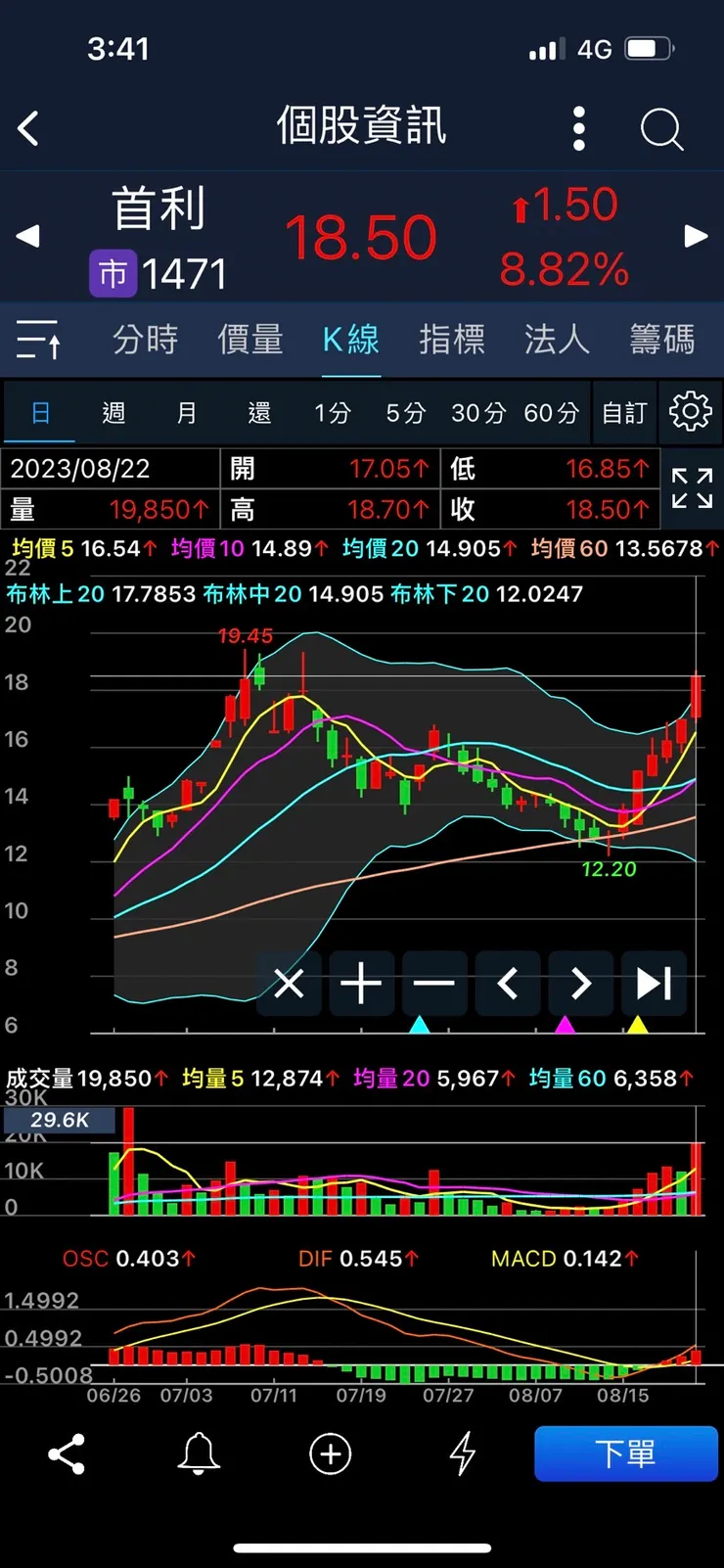The height and width of the screenshot is (1568, 724).
Task: Zoom in on the K-line chart
Action: [362, 984]
